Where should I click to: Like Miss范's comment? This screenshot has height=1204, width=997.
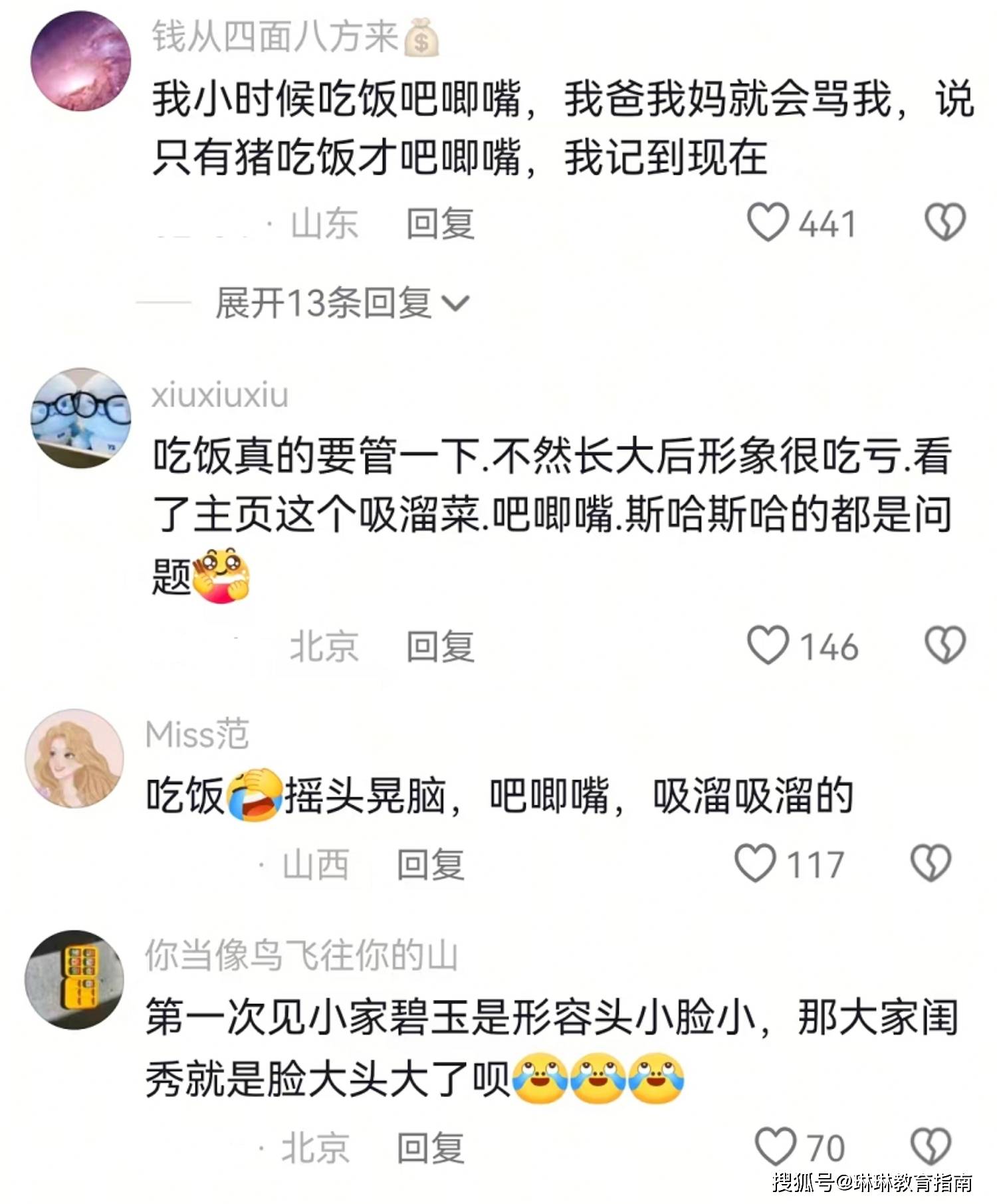click(755, 863)
